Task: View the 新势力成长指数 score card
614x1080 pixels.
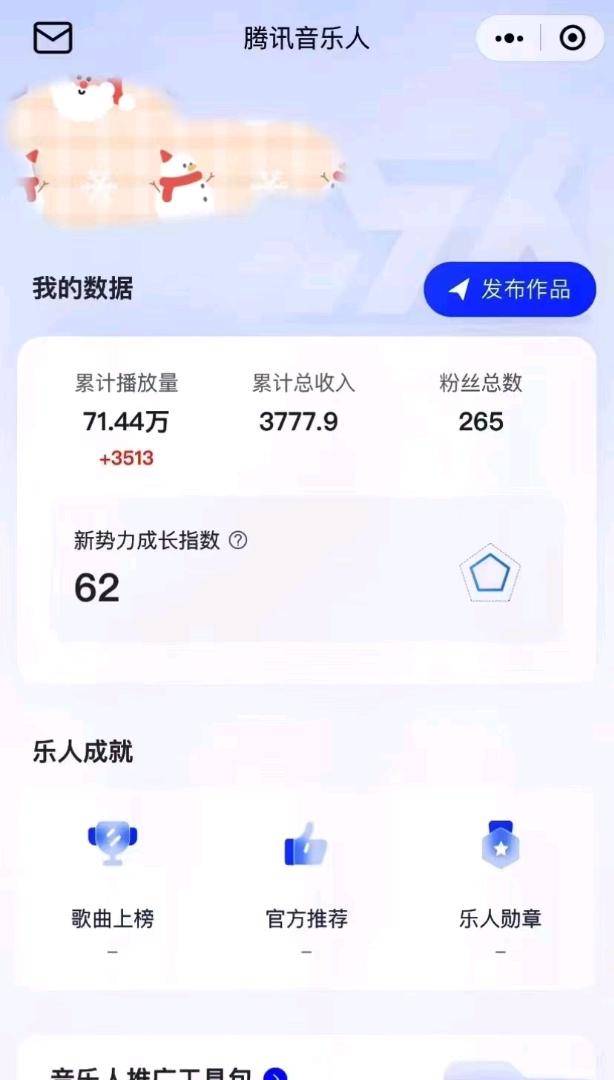Action: [306, 571]
